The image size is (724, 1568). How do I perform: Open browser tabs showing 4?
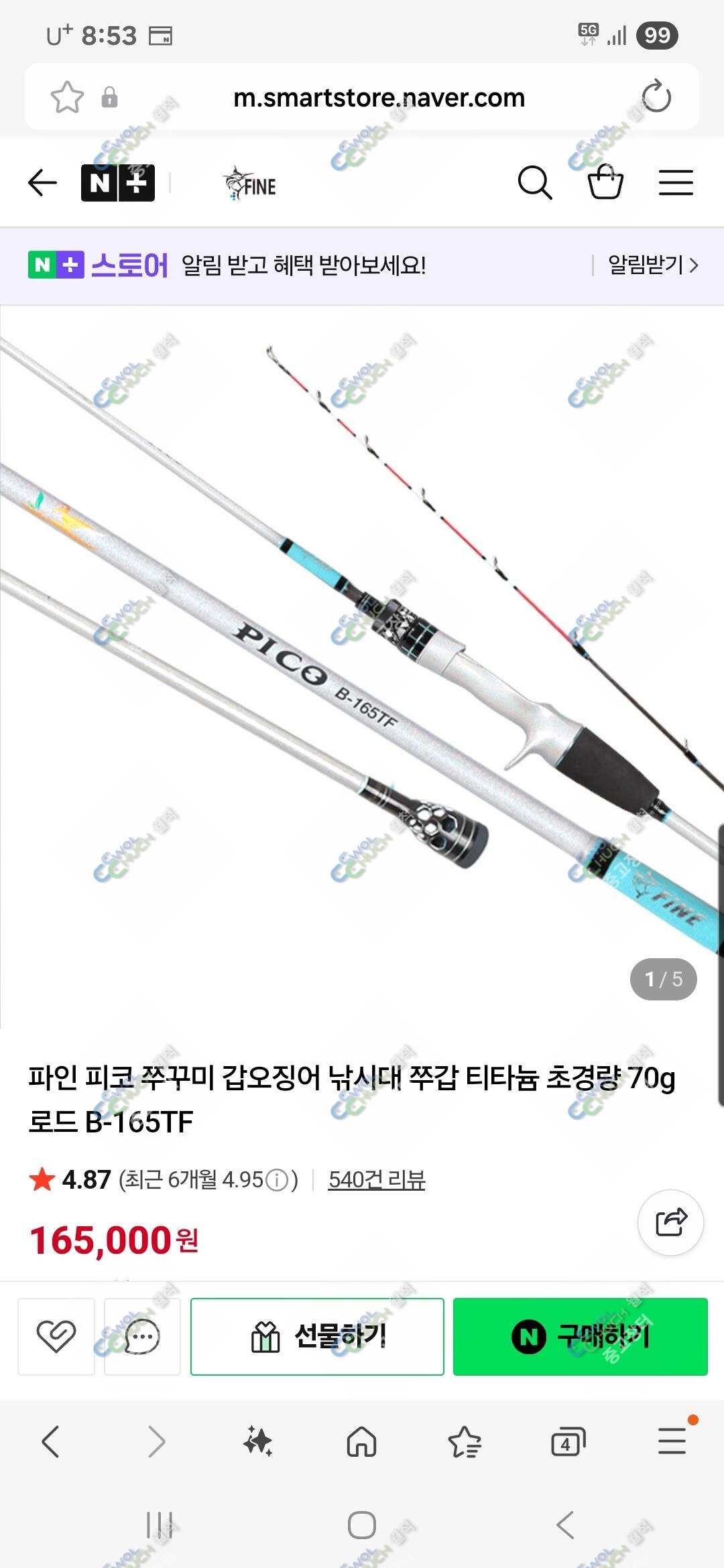(568, 1441)
